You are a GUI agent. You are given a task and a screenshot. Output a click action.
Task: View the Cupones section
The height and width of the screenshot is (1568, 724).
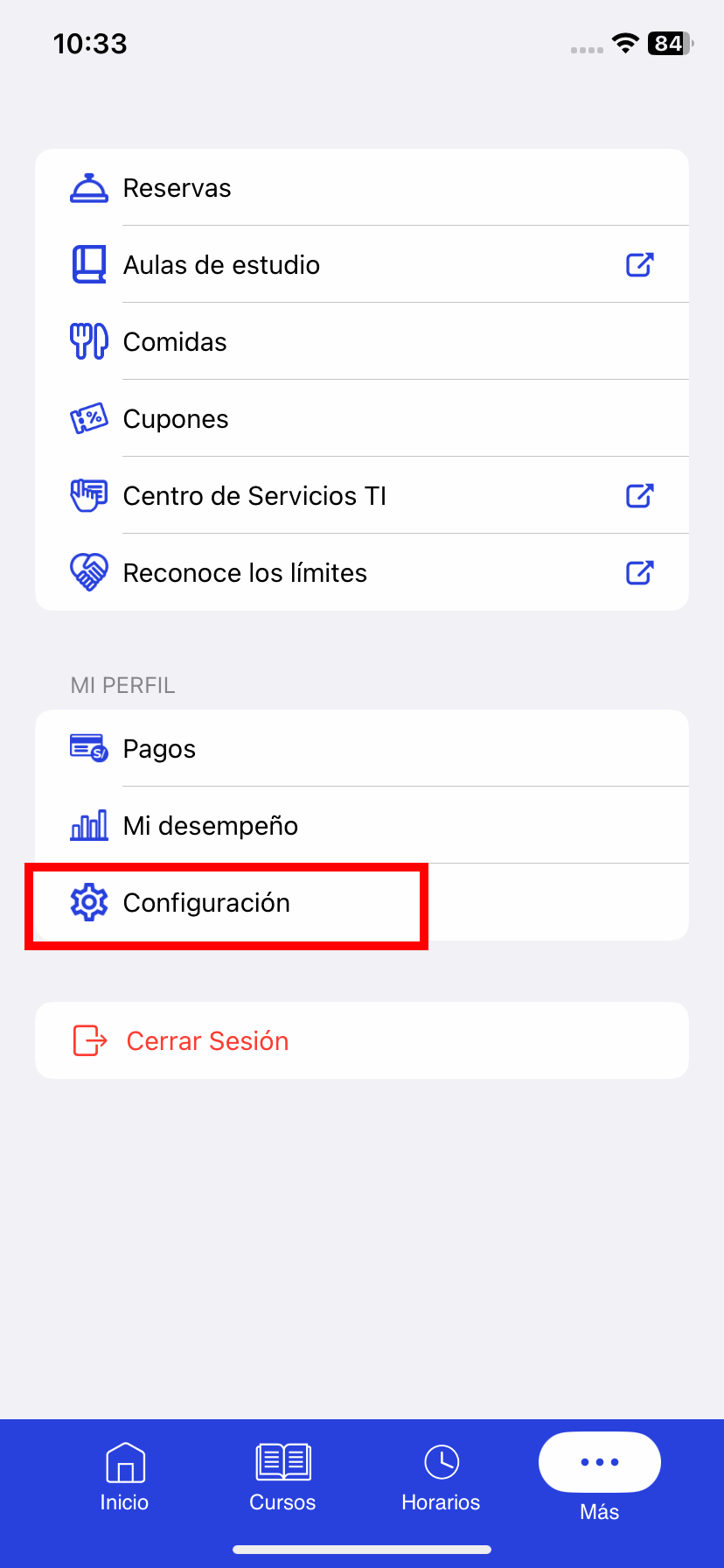361,419
